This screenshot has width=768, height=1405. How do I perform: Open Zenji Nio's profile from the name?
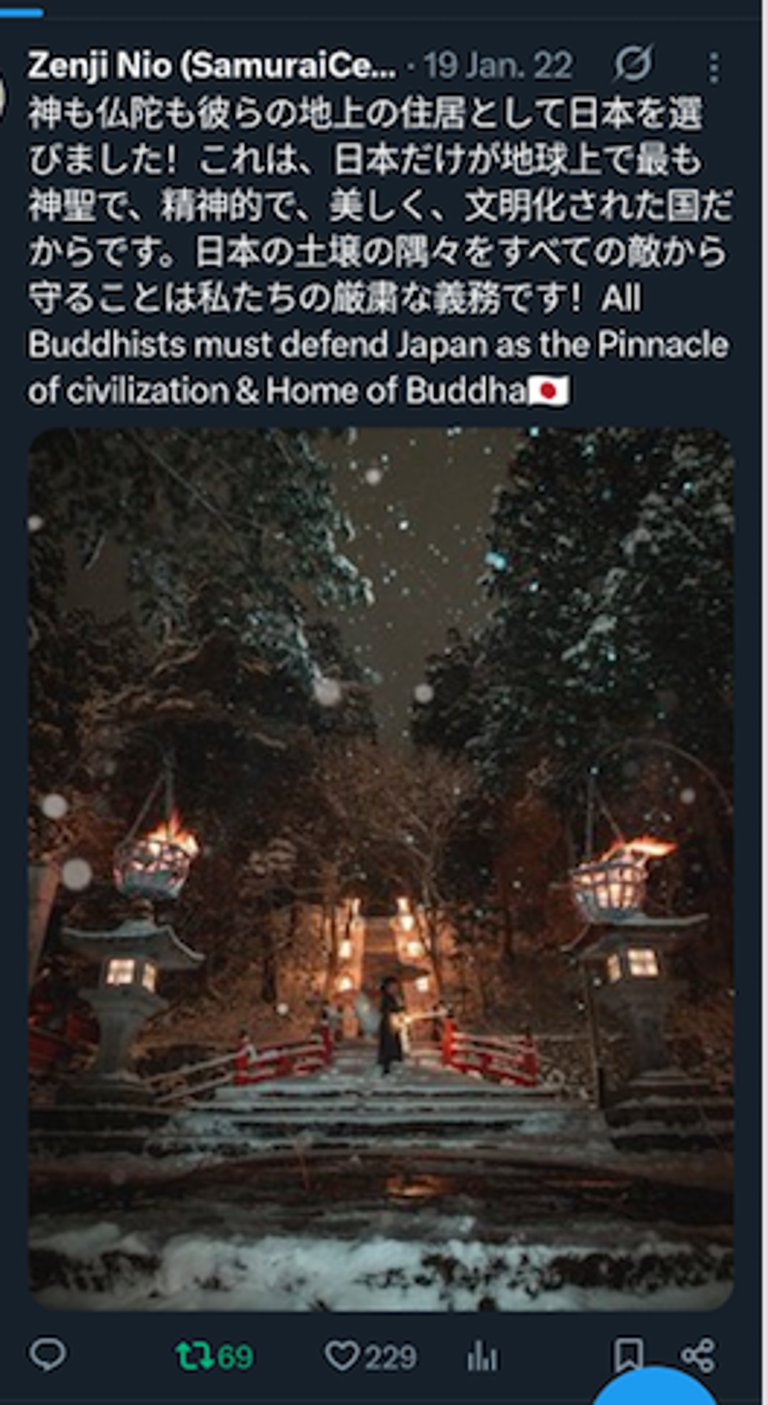pyautogui.click(x=212, y=66)
